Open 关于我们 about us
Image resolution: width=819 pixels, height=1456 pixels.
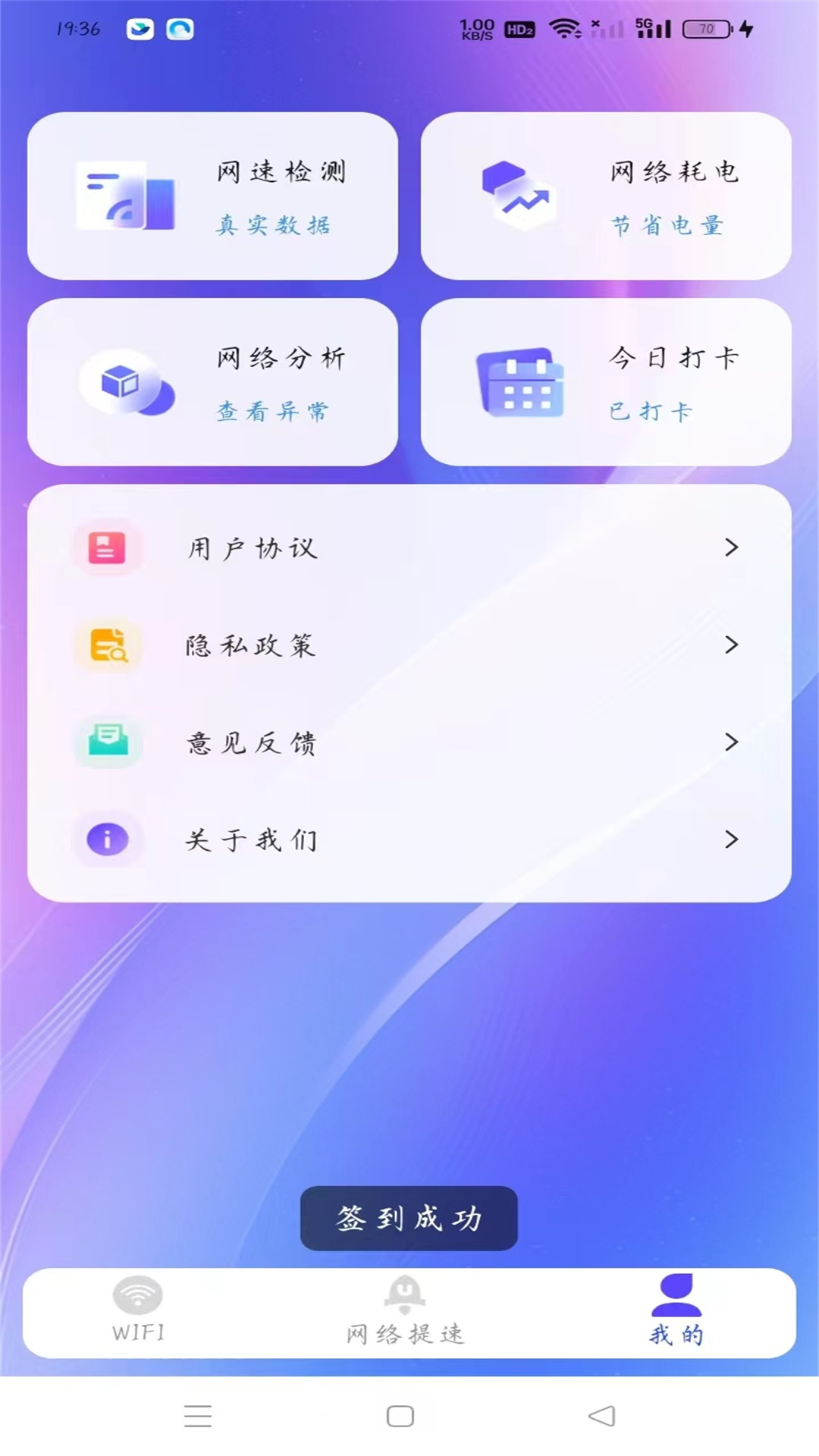(409, 839)
